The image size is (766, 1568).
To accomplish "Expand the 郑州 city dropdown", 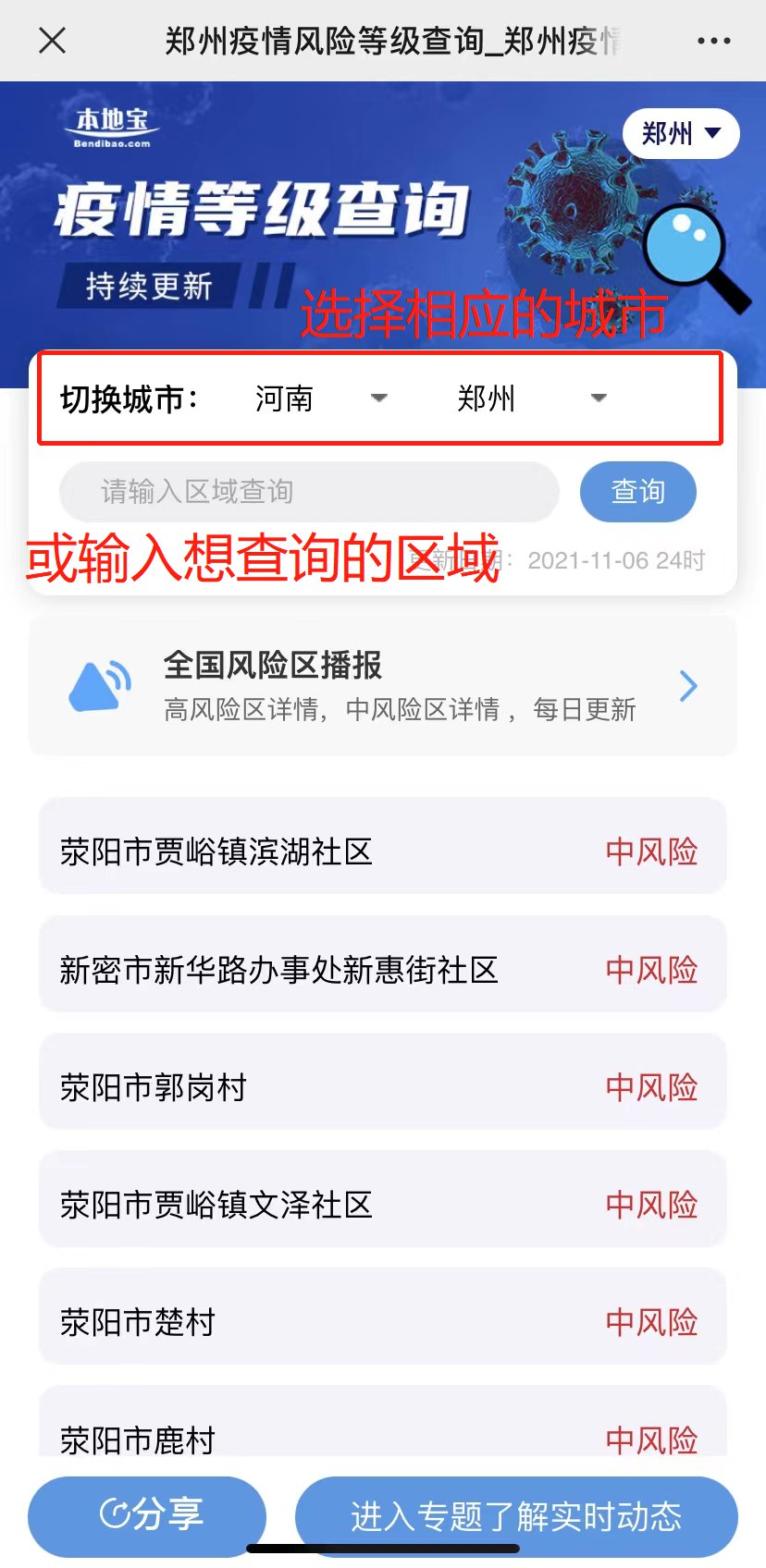I will click(531, 398).
